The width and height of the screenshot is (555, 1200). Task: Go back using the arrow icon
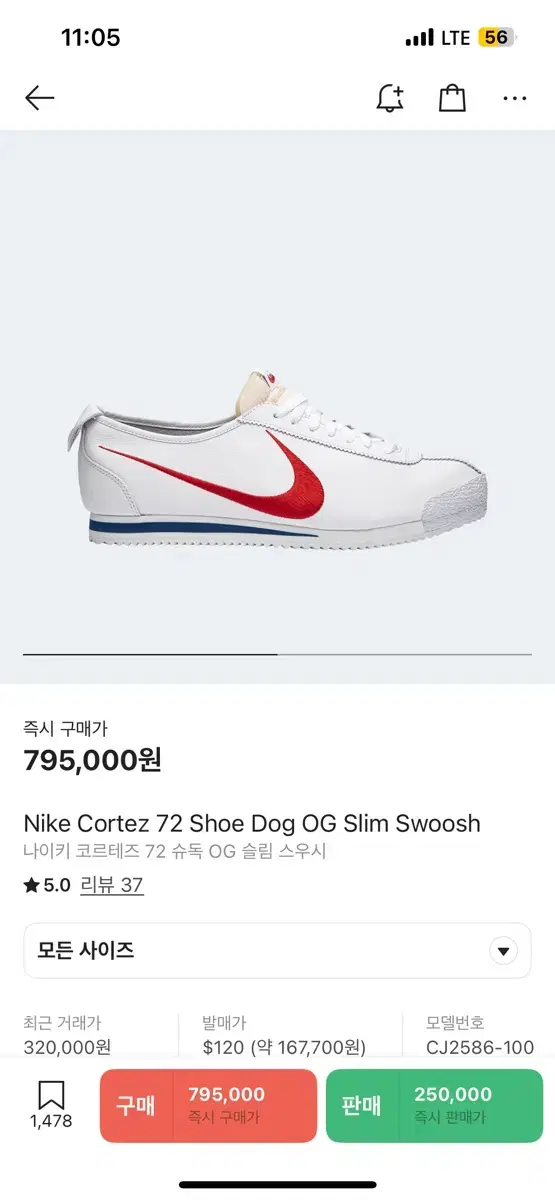click(40, 97)
